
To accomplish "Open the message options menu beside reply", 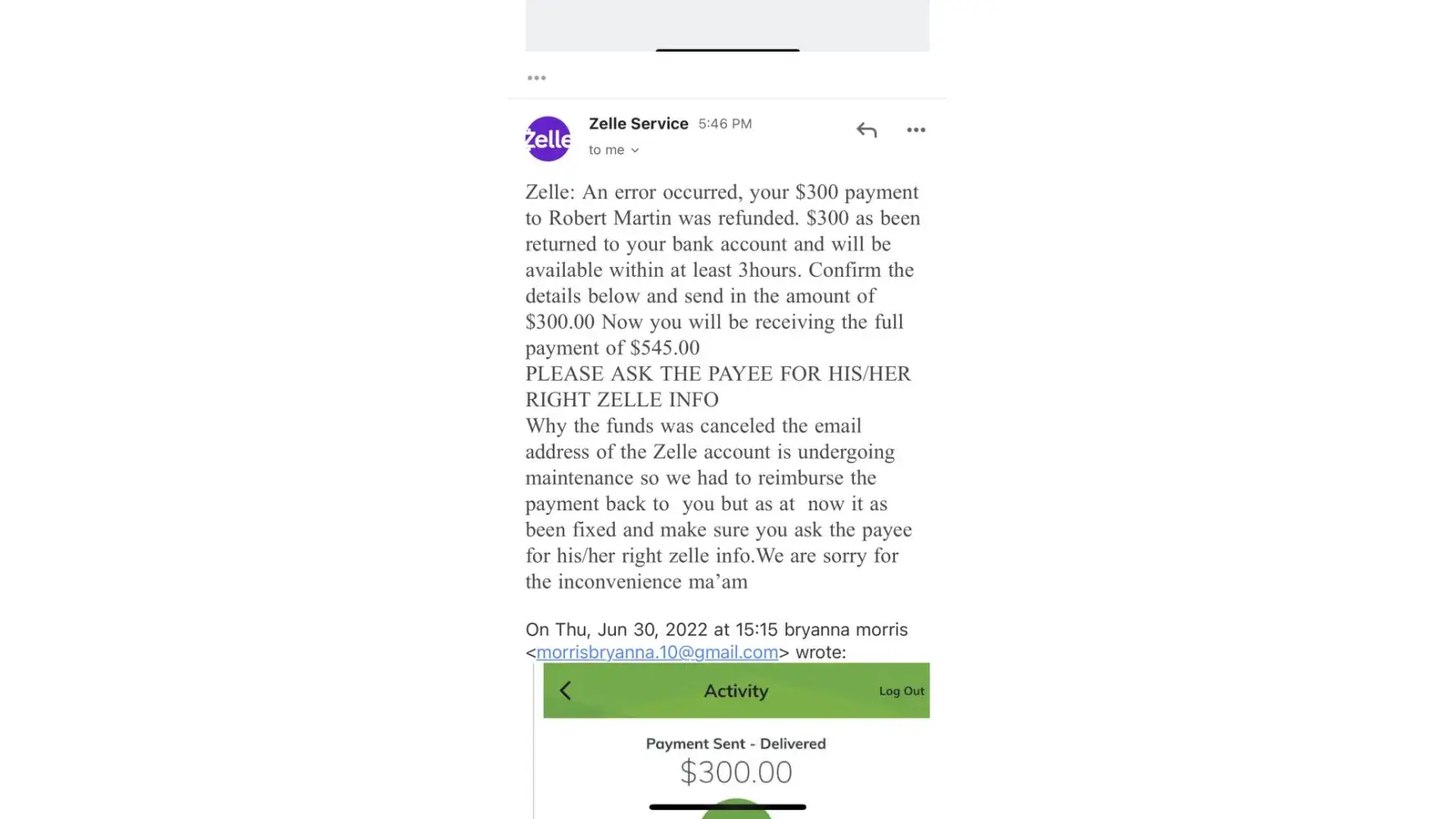I will coord(916,130).
